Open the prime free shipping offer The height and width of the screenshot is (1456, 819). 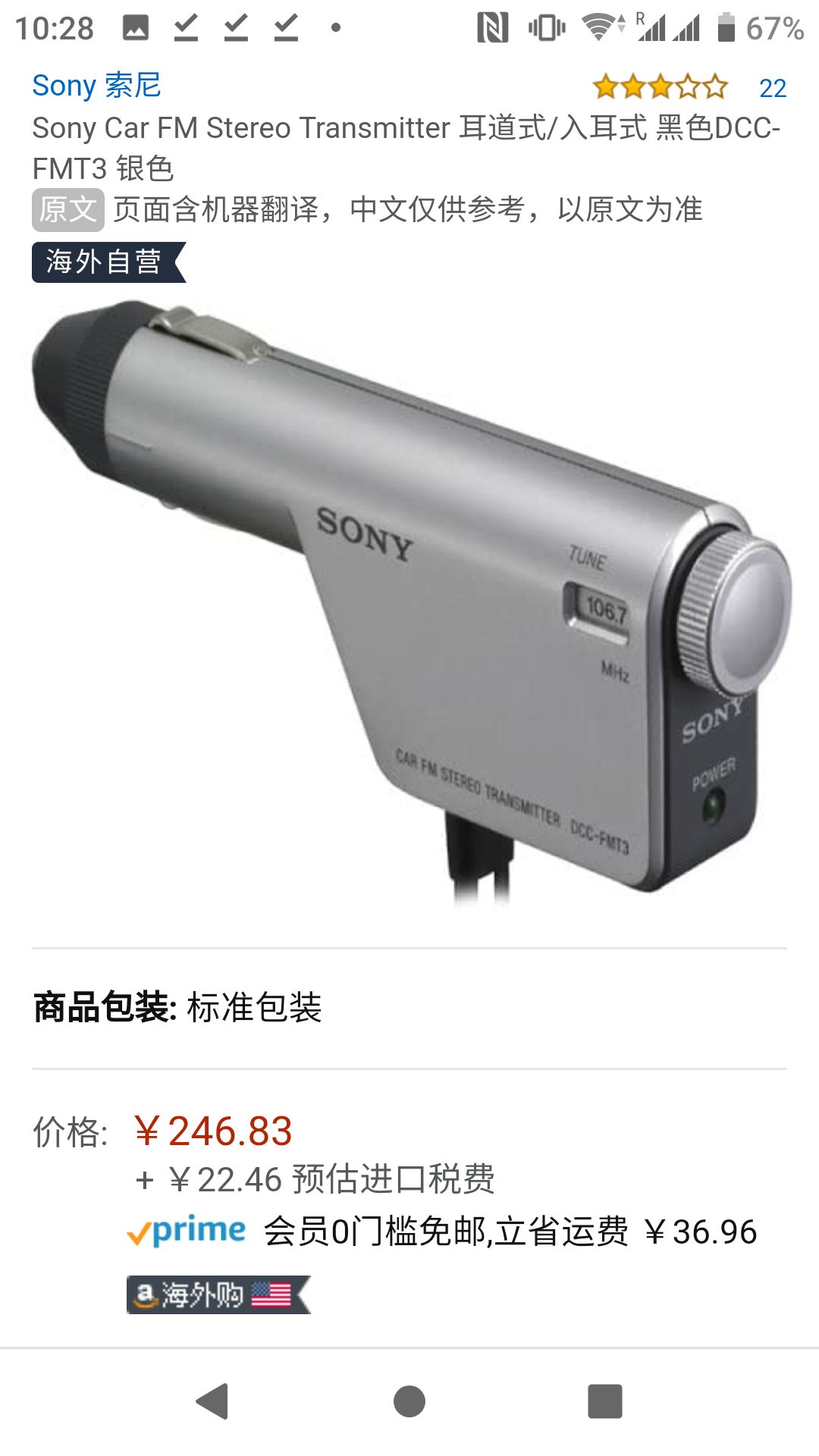pos(442,1232)
